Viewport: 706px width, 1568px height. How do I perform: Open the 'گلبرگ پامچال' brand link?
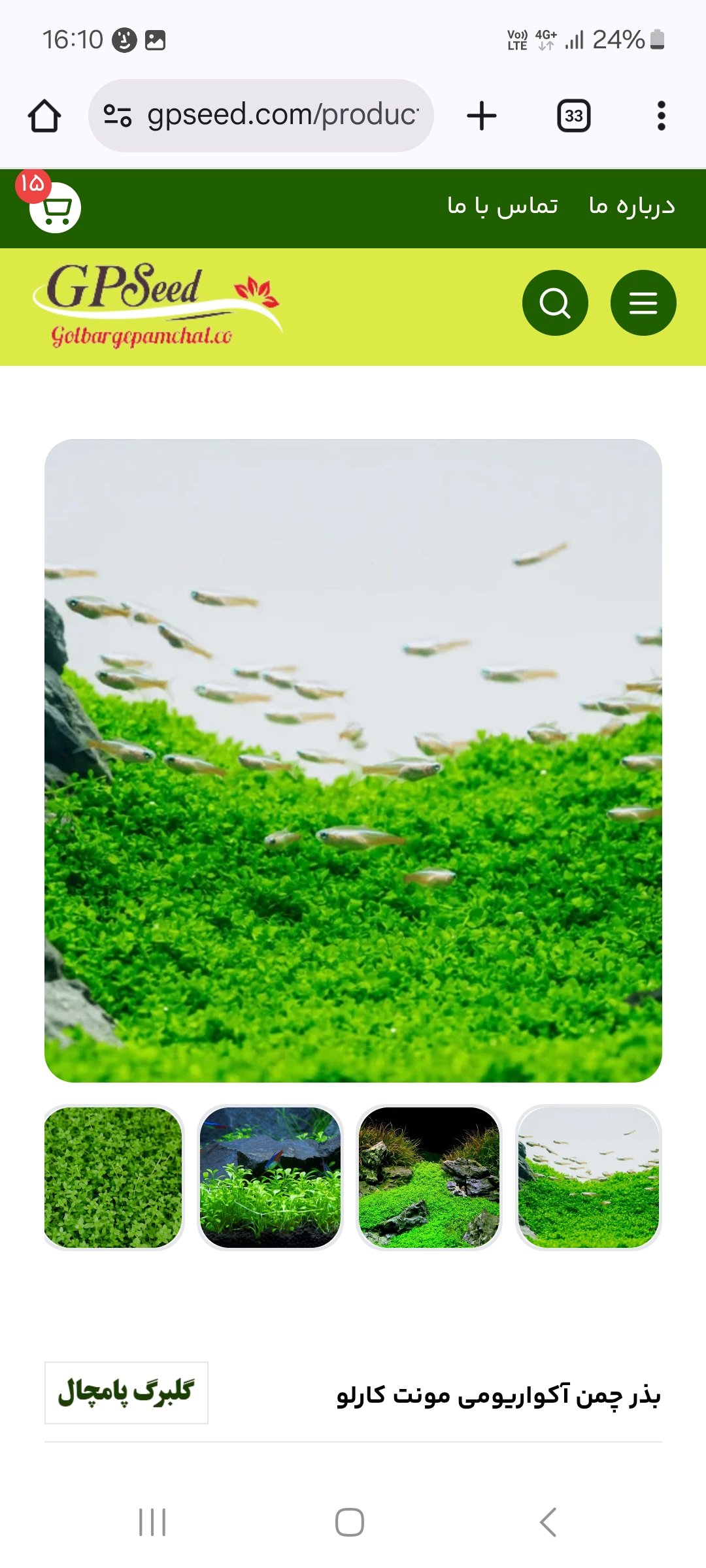pyautogui.click(x=126, y=1392)
